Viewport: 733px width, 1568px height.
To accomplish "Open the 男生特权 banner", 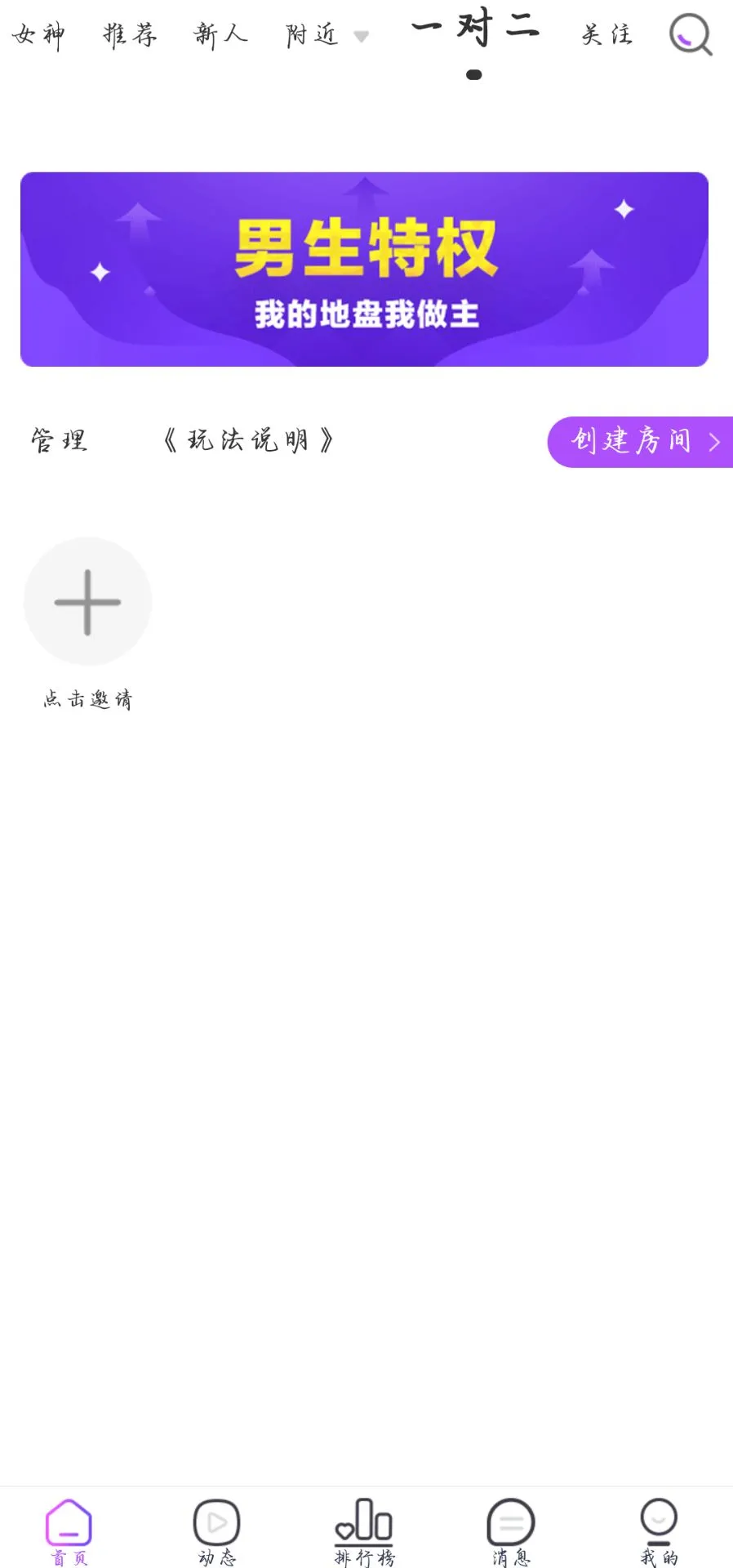I will 364,269.
